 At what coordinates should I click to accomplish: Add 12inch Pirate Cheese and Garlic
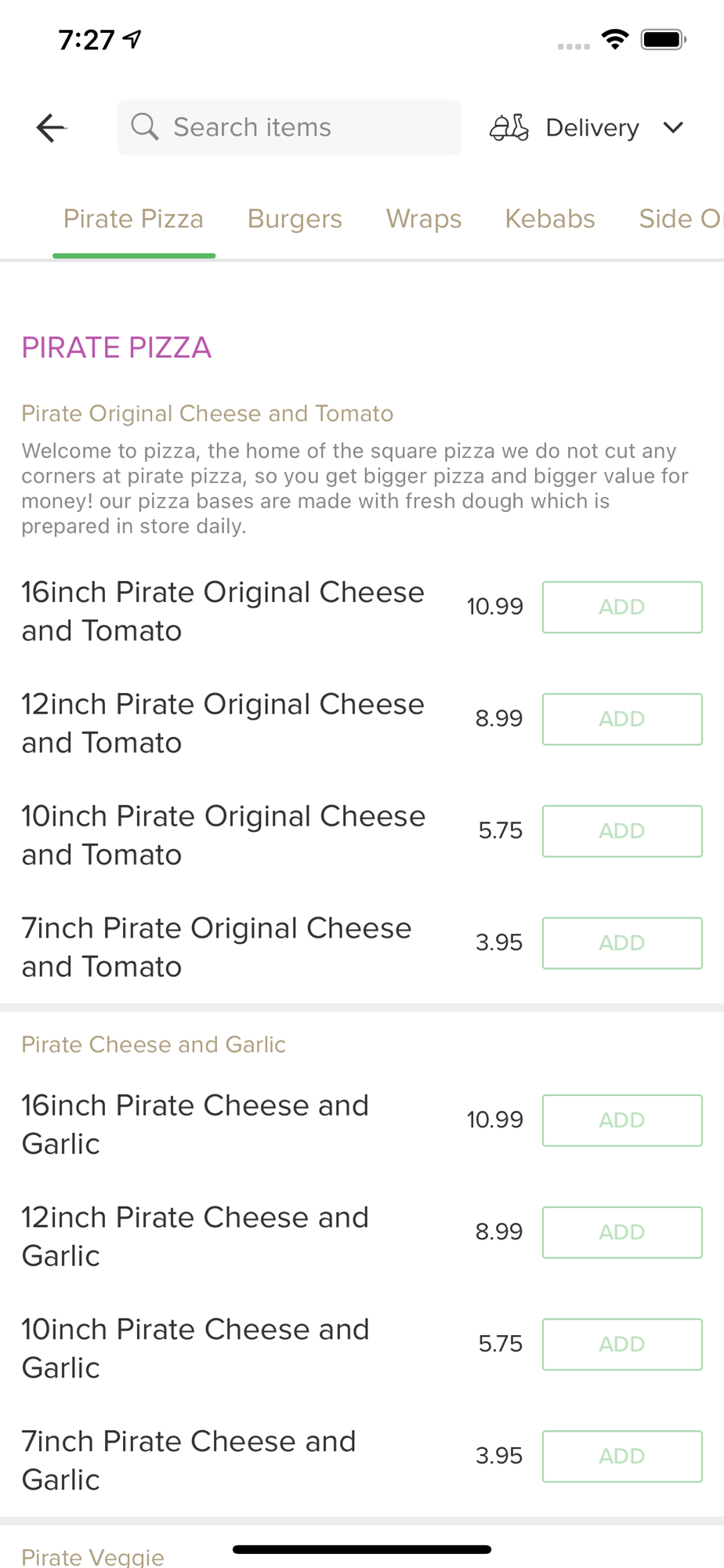621,1232
